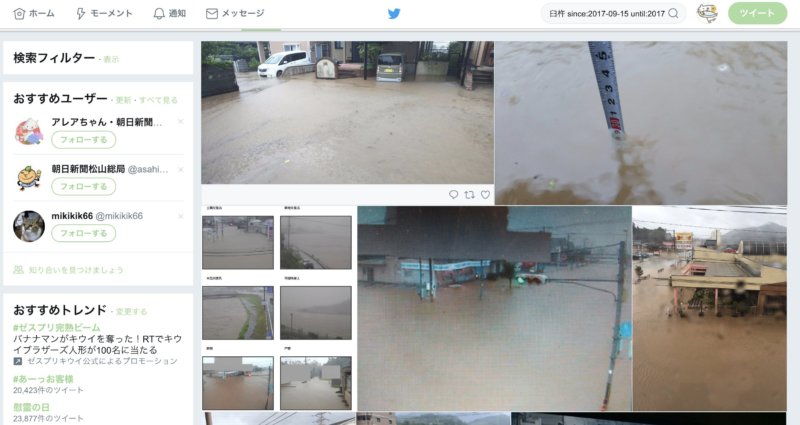The height and width of the screenshot is (425, 800).
Task: Open 知り合いを見つけましょう link
Action: pyautogui.click(x=75, y=270)
